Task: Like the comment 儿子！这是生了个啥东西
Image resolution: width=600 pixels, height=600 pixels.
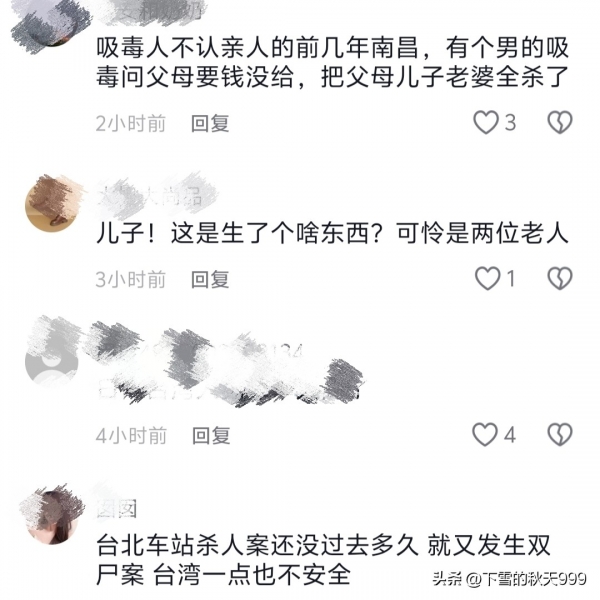Action: click(487, 279)
